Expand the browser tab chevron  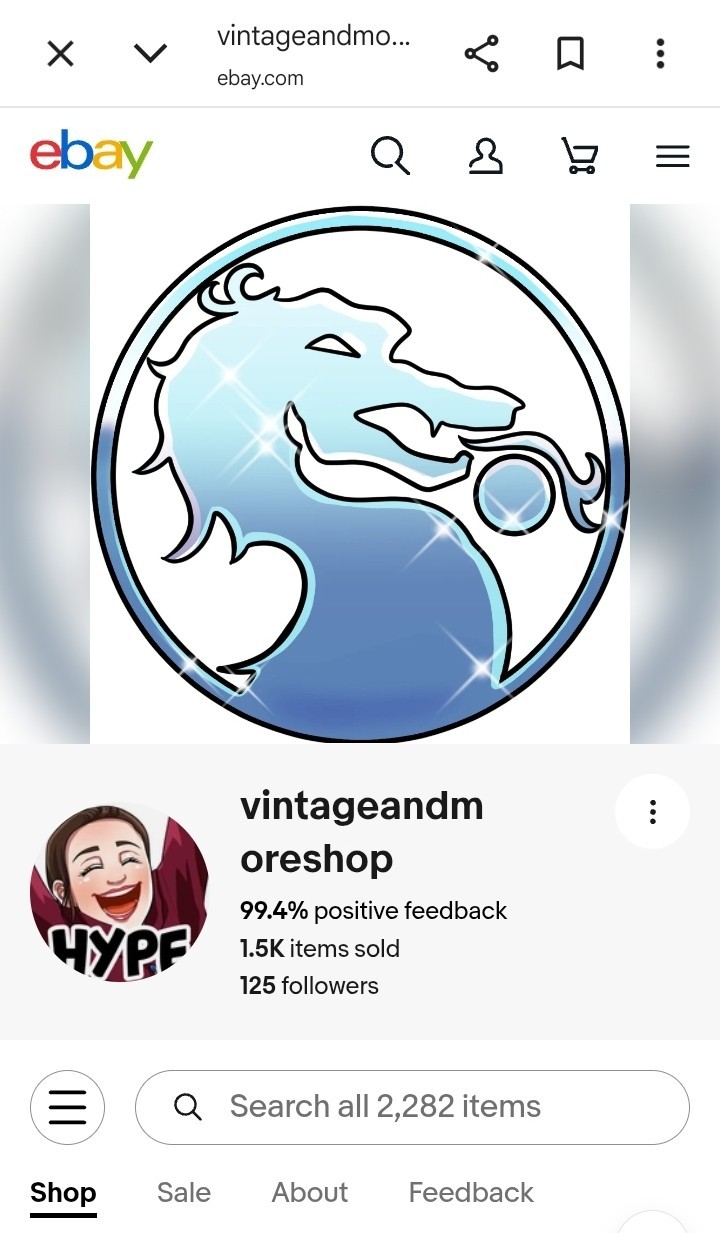(150, 53)
